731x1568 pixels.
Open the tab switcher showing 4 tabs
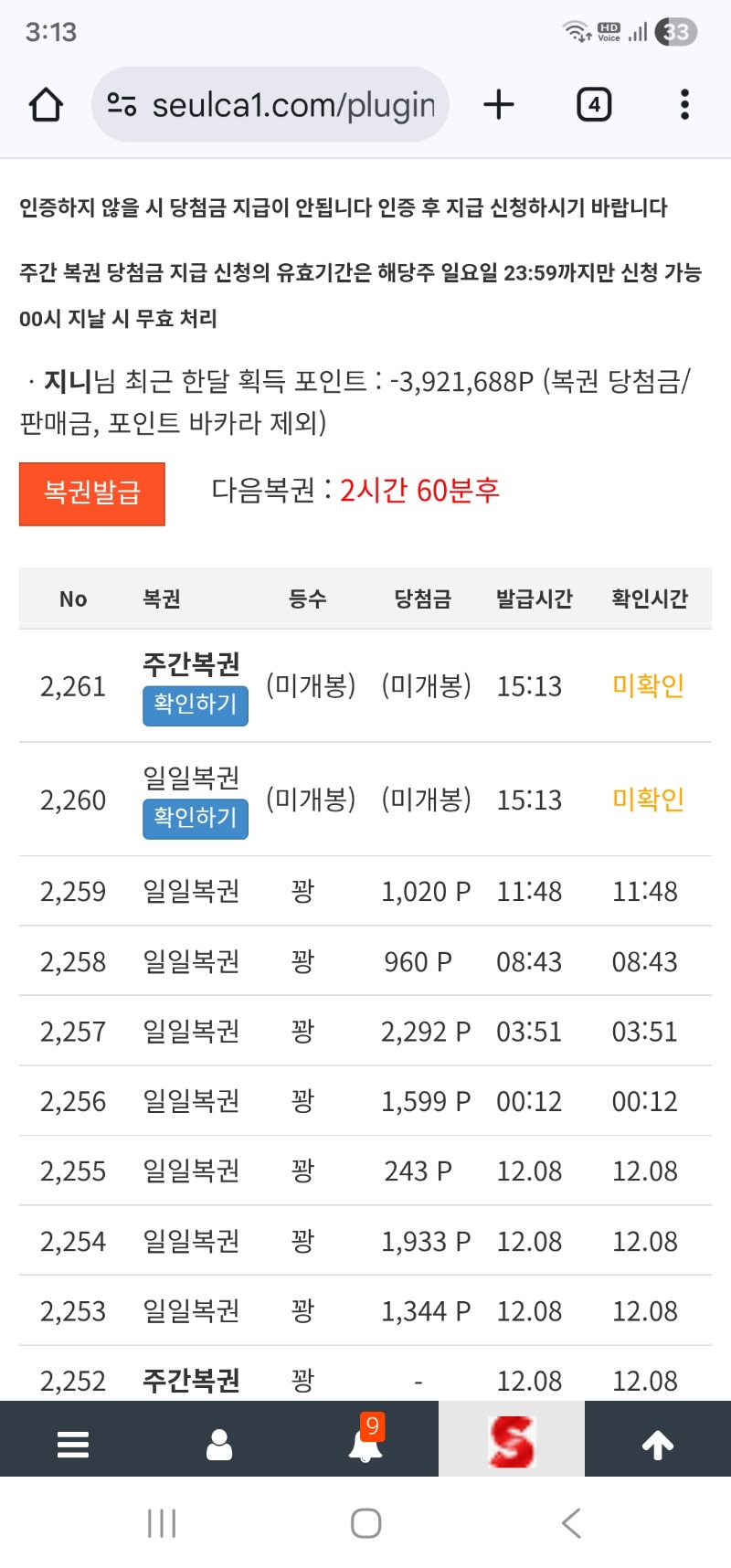pyautogui.click(x=593, y=103)
